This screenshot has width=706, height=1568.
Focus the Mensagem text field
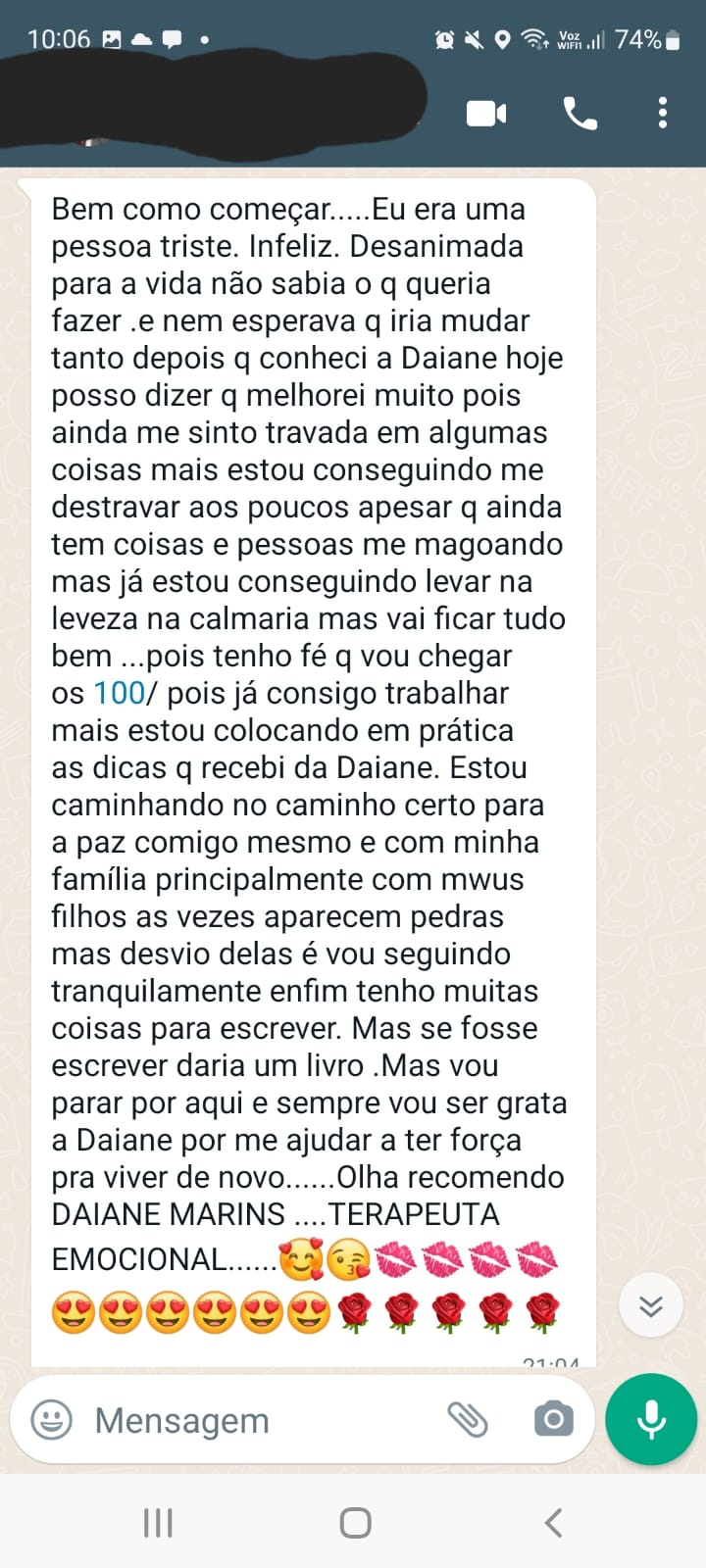pyautogui.click(x=255, y=1420)
